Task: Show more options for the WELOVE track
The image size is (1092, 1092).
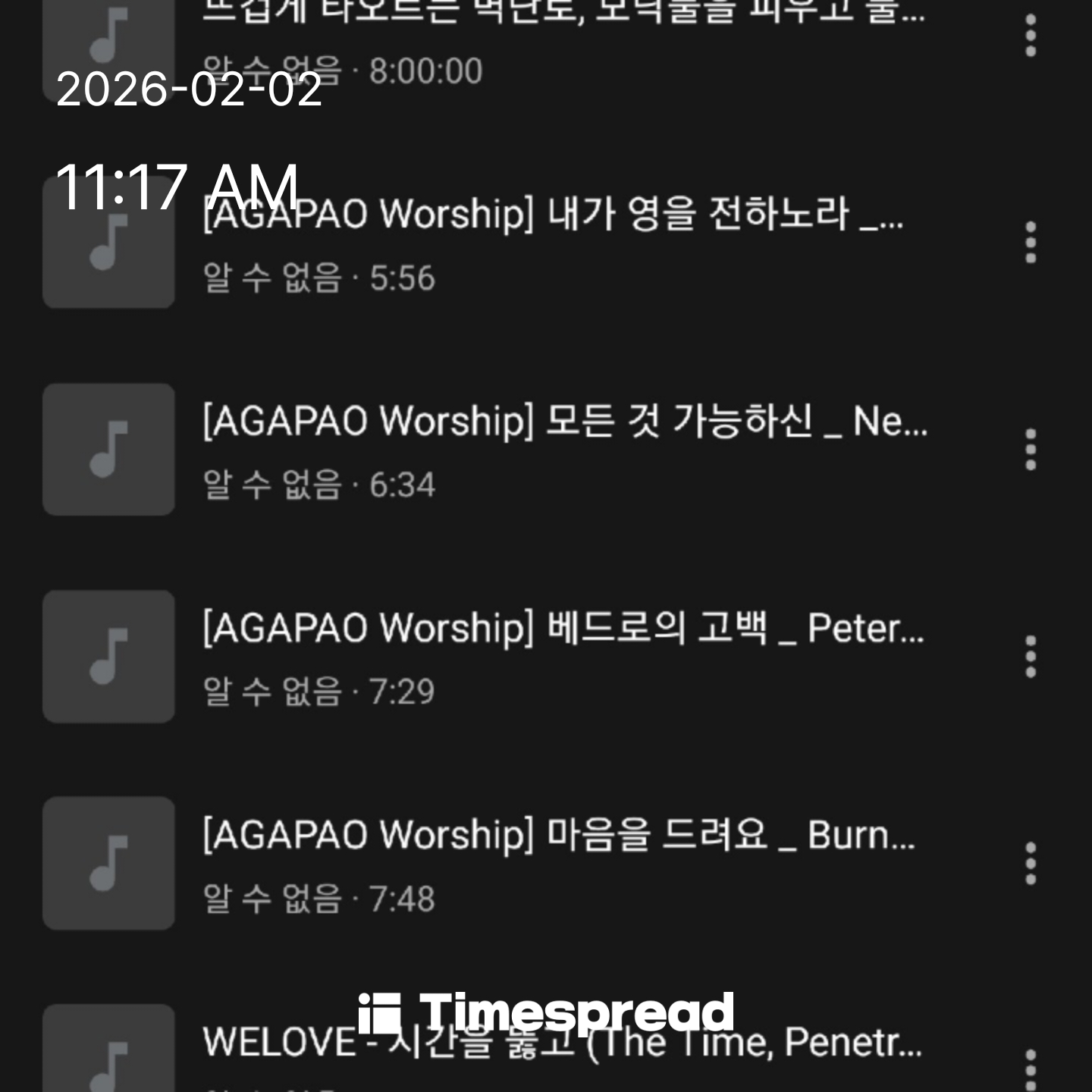Action: click(x=1031, y=1069)
